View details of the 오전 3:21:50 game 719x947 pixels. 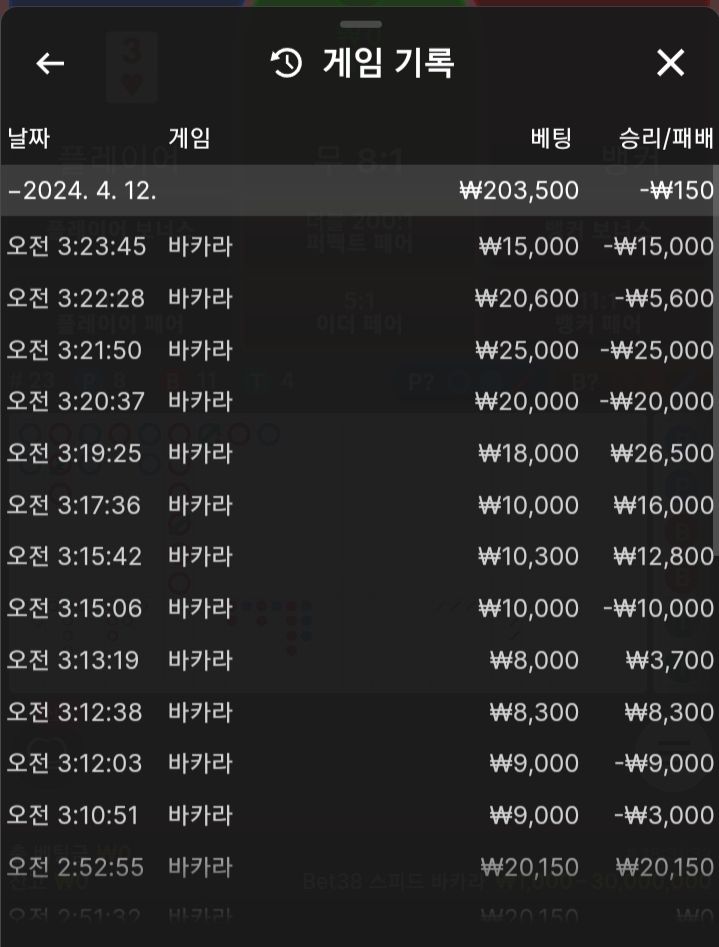pos(359,350)
